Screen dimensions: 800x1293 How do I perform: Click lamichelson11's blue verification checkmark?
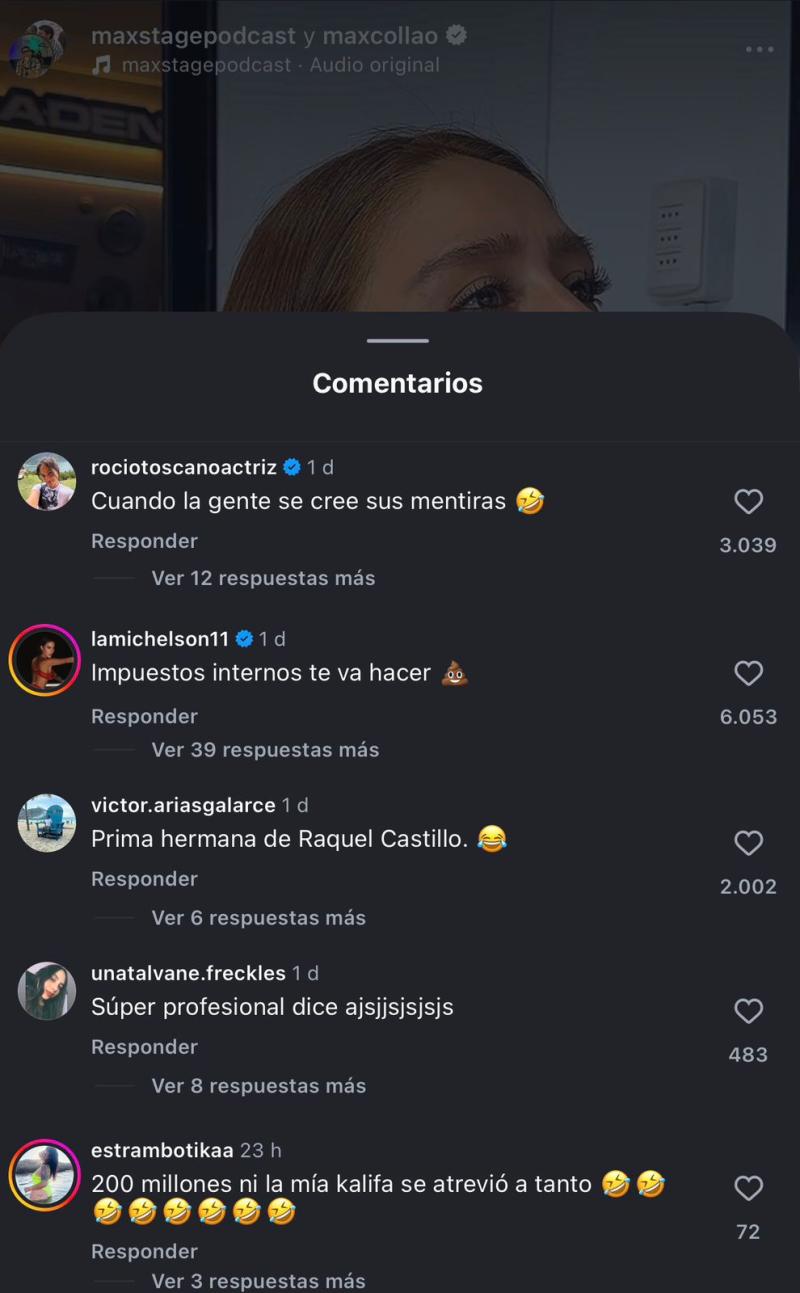[245, 638]
